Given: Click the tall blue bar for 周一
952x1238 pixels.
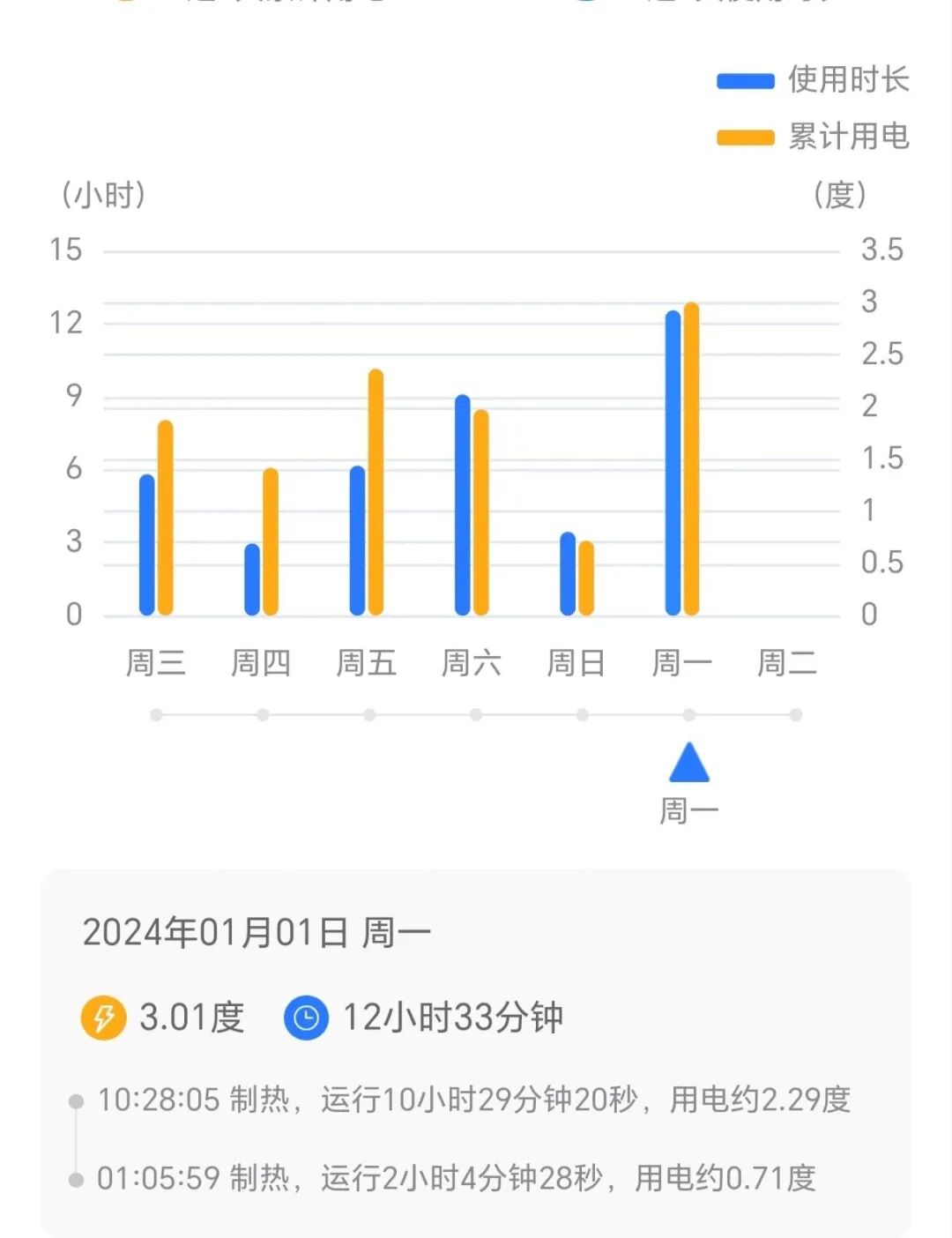Looking at the screenshot, I should [x=671, y=459].
